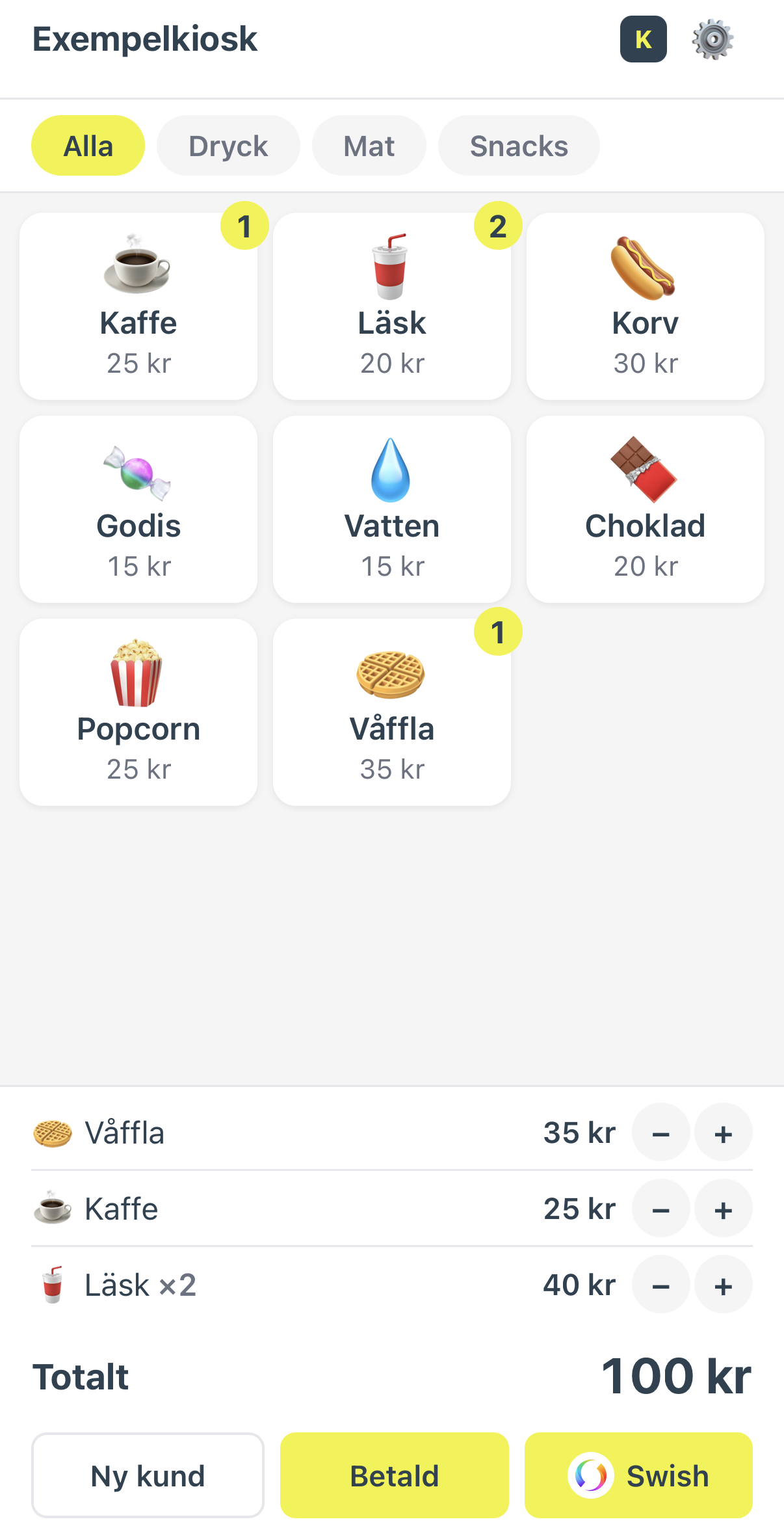The image size is (784, 1528).
Task: Tap the K profile badge
Action: [643, 39]
